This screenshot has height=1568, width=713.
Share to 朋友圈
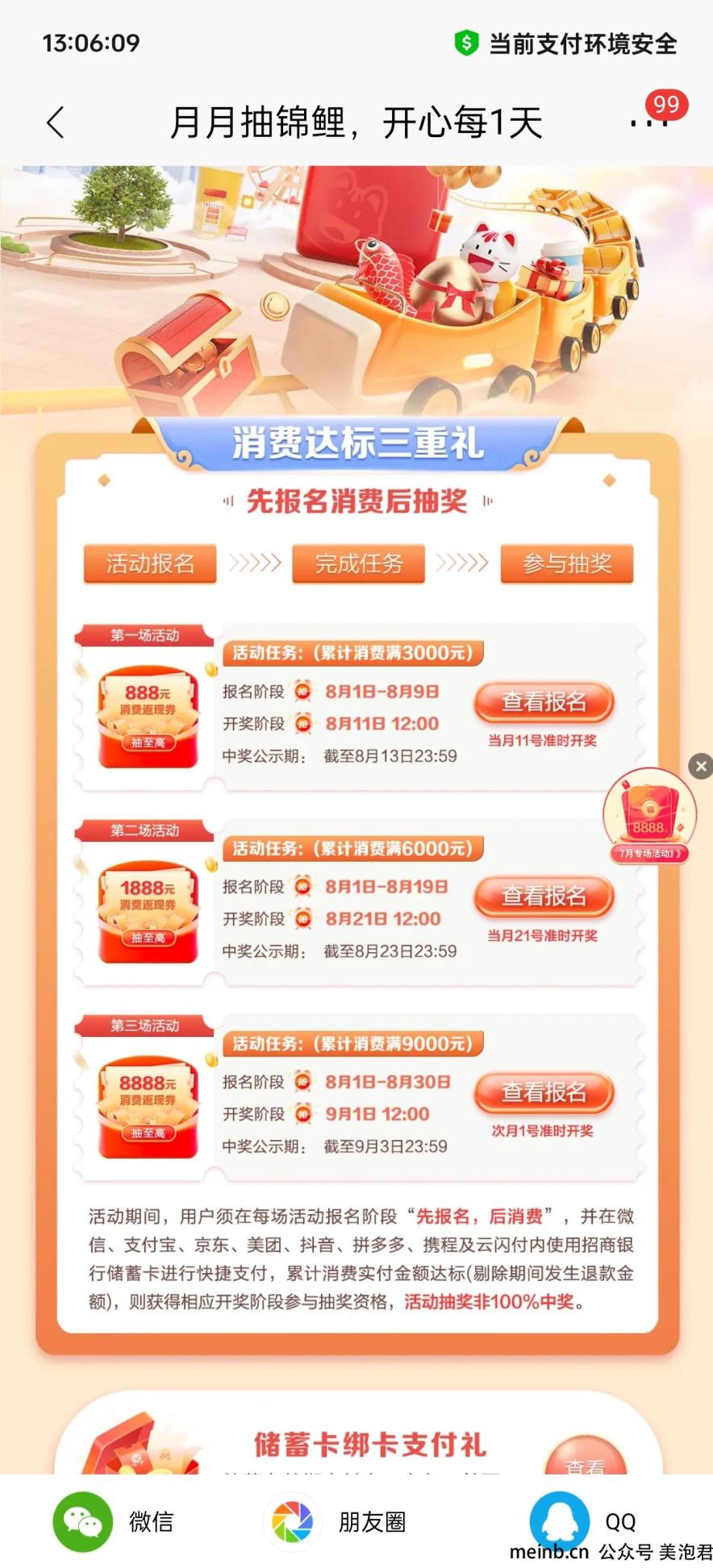click(339, 1522)
